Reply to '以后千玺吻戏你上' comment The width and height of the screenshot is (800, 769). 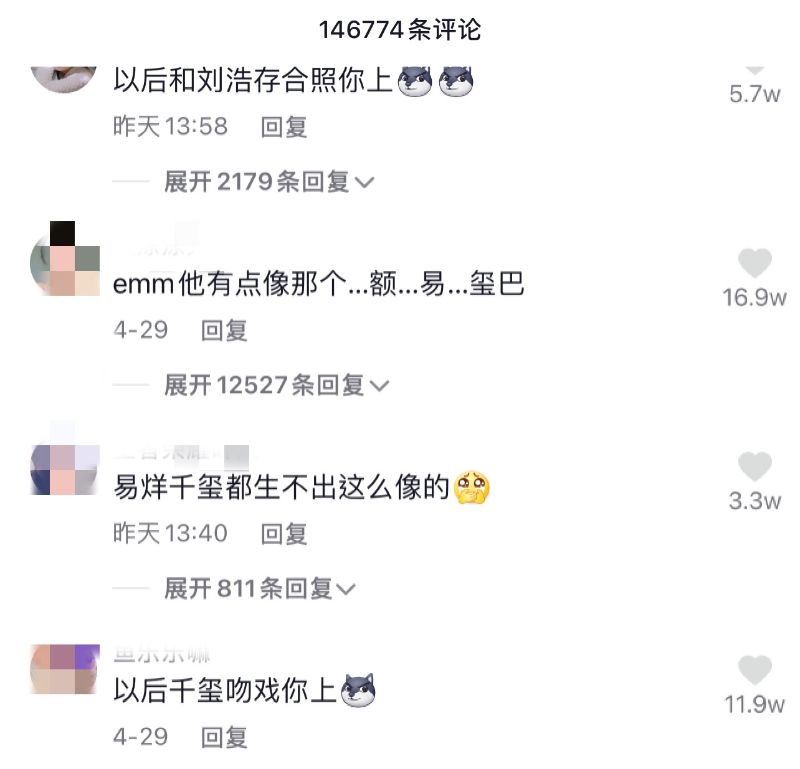click(x=224, y=738)
